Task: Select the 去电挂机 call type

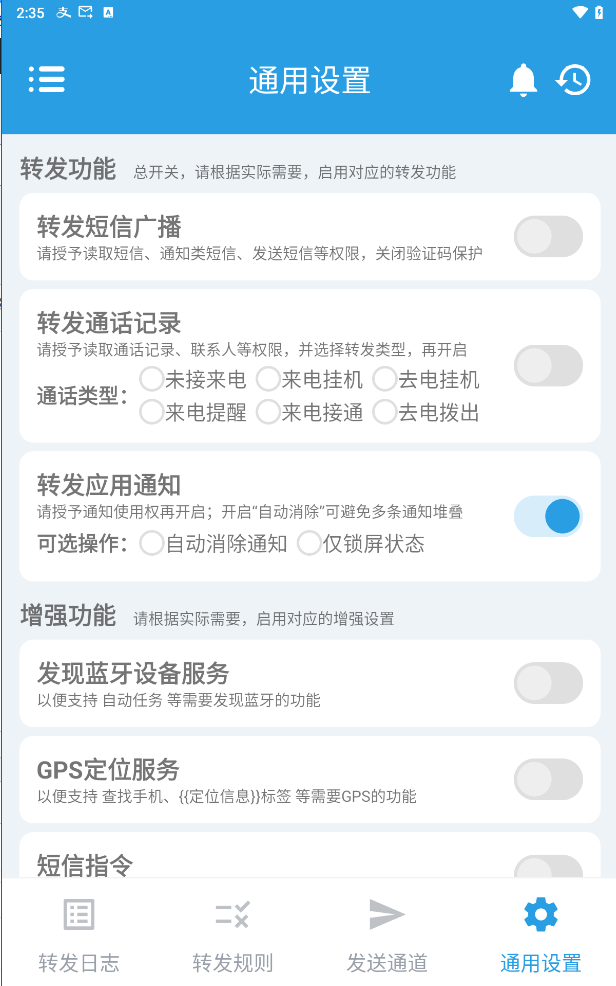Action: coord(426,380)
